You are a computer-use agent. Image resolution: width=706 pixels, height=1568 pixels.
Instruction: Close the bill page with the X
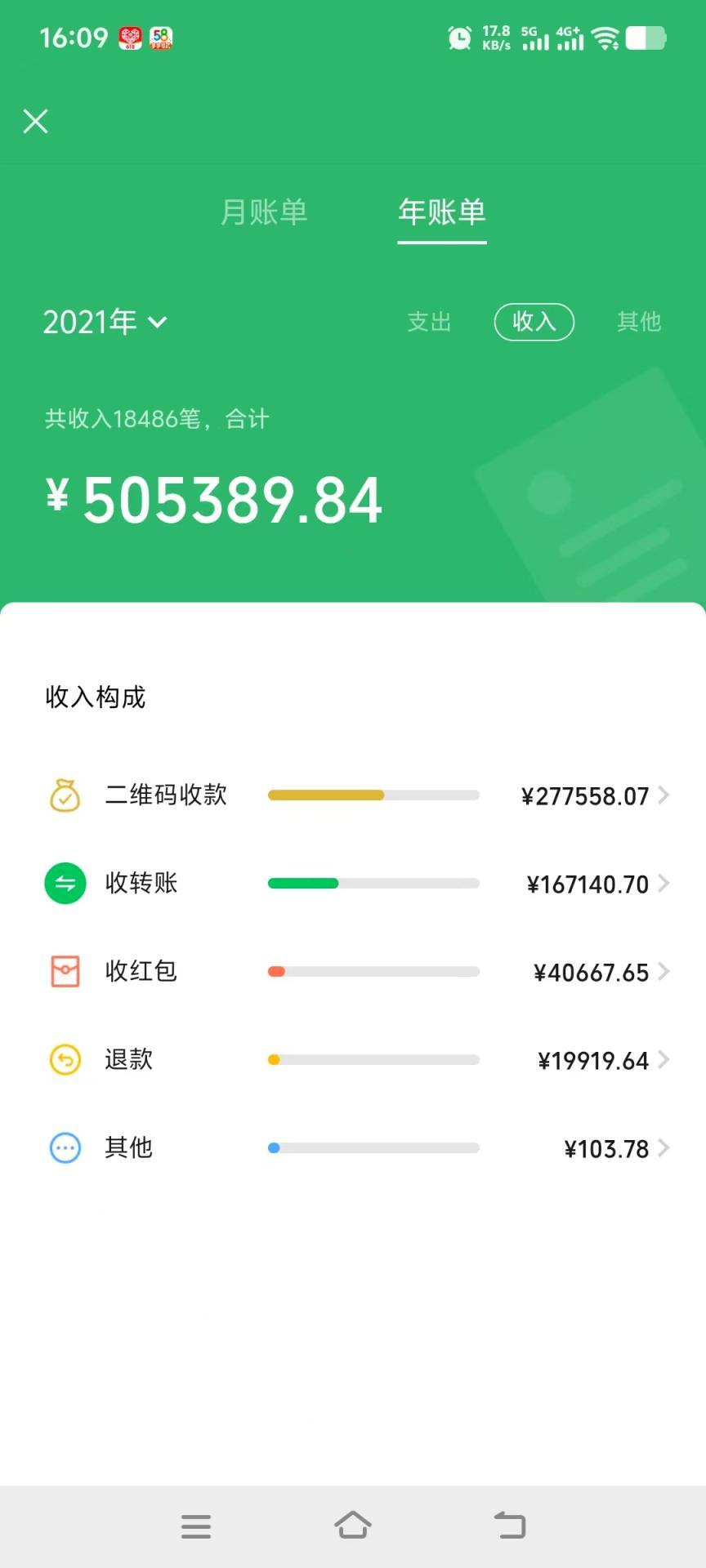click(36, 122)
